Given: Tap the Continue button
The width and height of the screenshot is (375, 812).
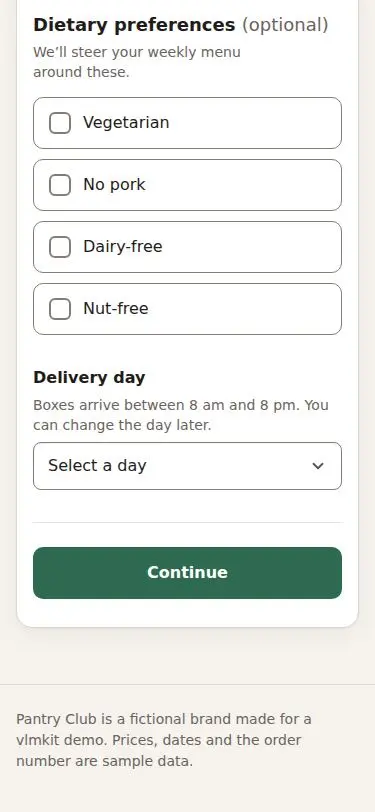Looking at the screenshot, I should (188, 573).
